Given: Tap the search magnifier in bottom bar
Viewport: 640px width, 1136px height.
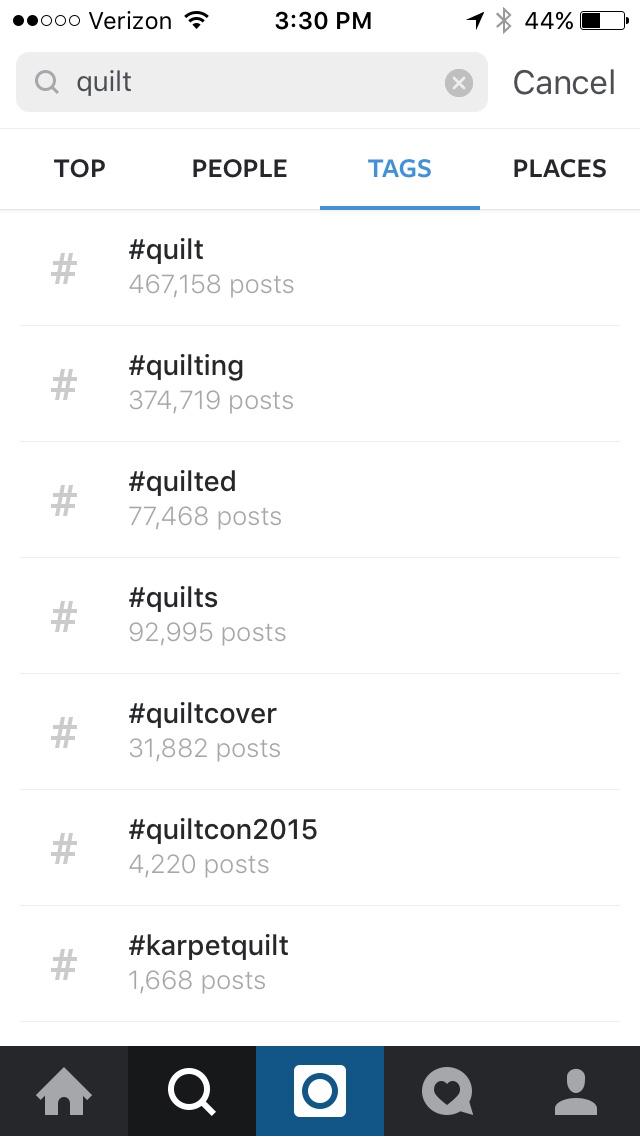Looking at the screenshot, I should pos(192,1091).
